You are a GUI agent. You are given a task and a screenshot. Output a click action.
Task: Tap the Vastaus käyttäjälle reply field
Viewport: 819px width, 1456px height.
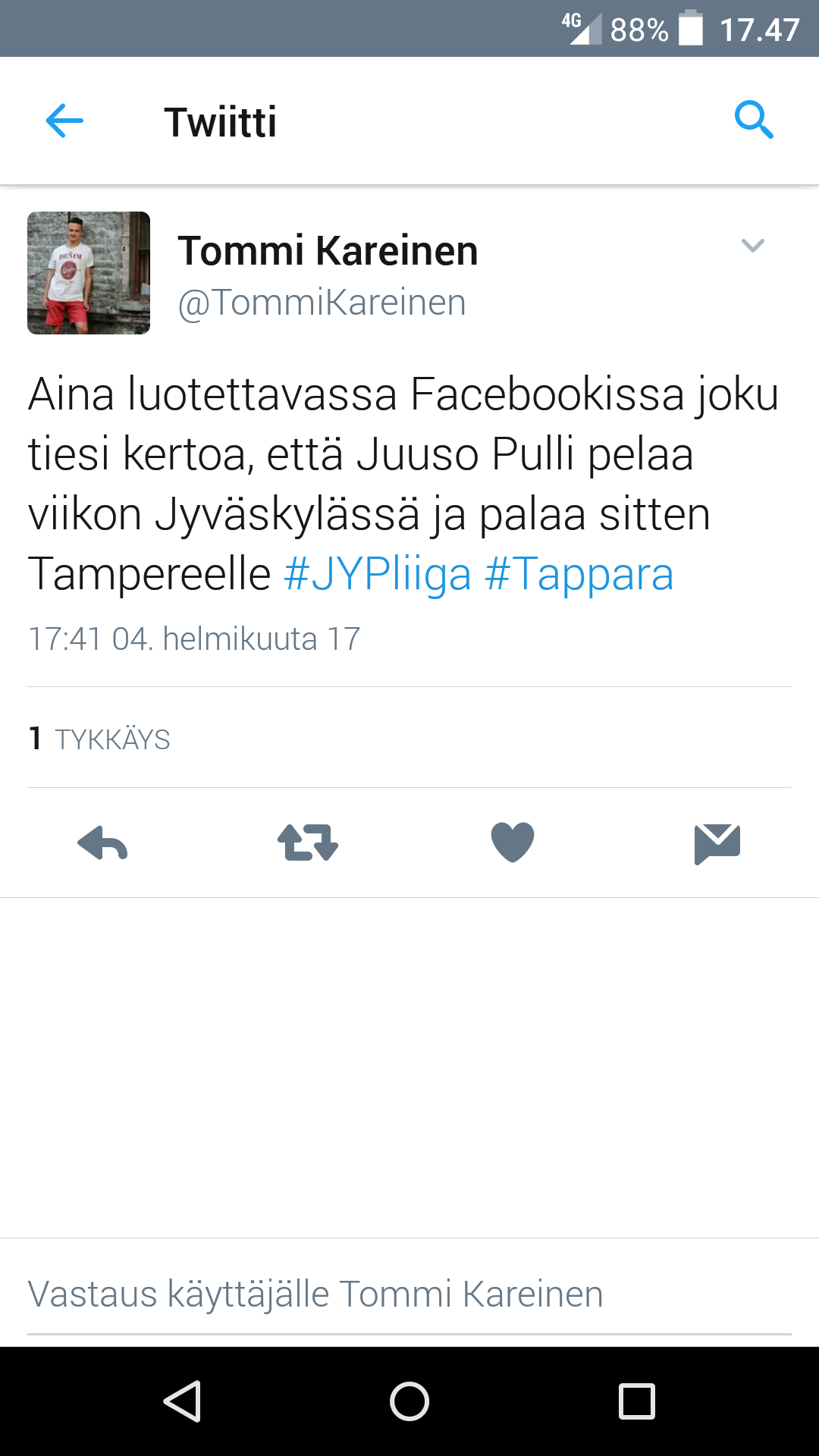[409, 1294]
